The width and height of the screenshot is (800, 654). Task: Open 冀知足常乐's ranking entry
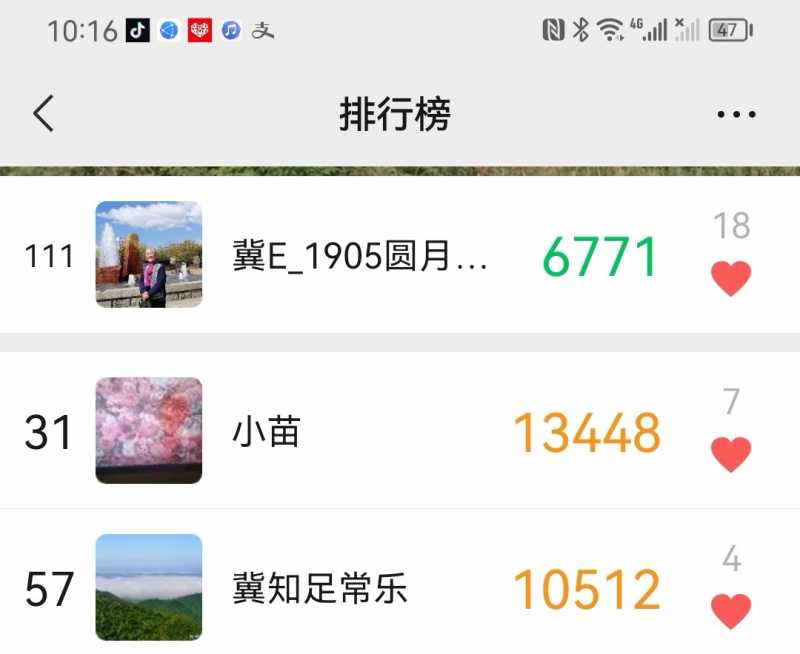point(319,588)
